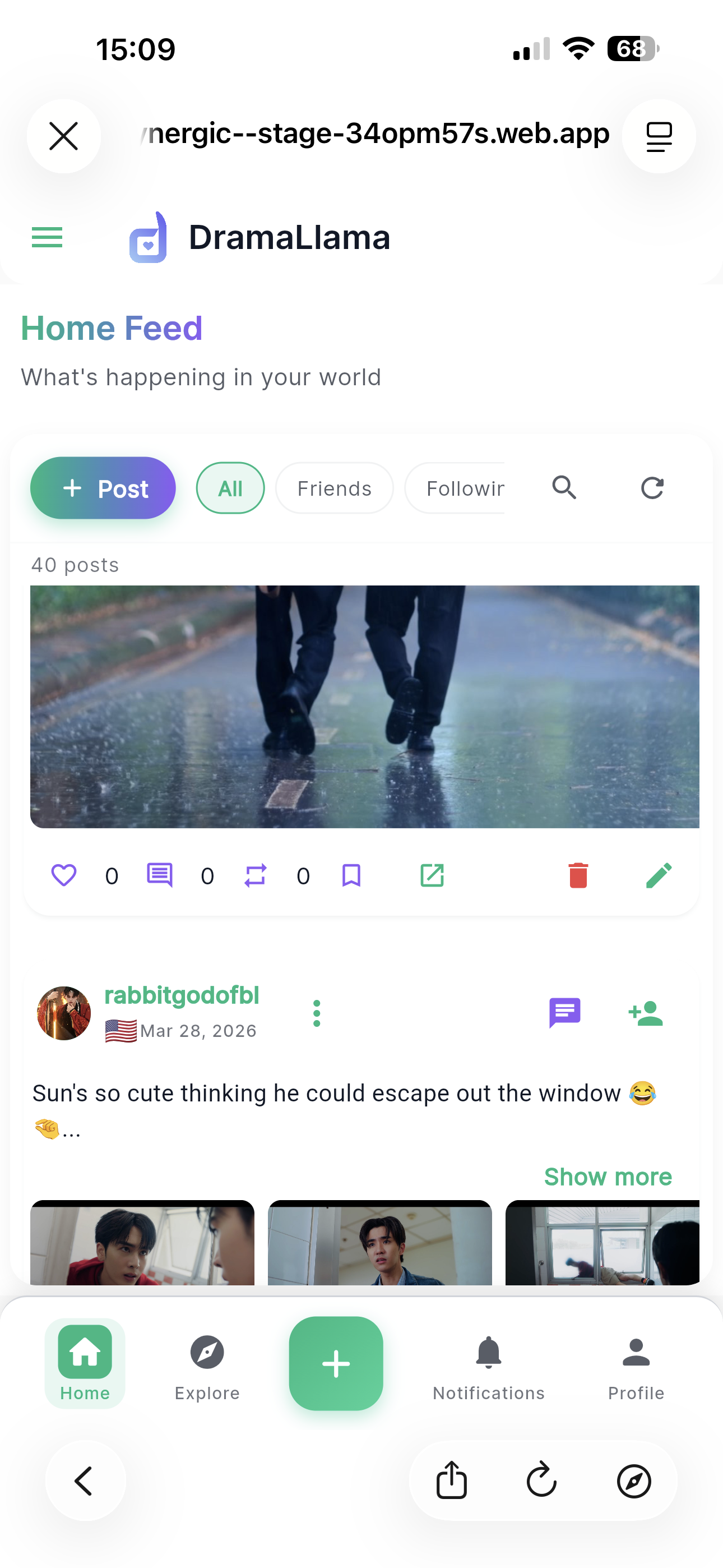Expand post text with Show more
The width and height of the screenshot is (723, 1568).
608,1177
